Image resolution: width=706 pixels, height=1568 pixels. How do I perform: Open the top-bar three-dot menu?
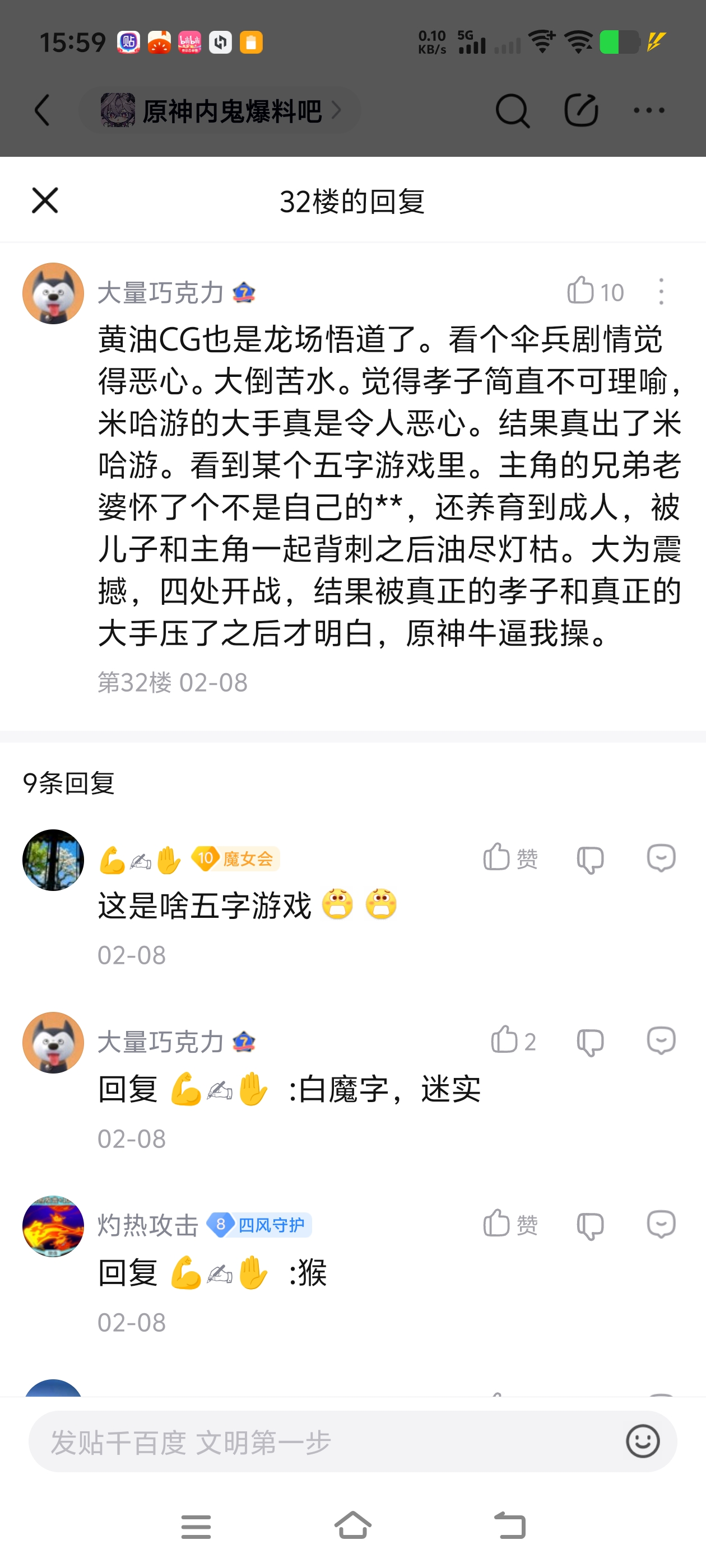tap(649, 111)
